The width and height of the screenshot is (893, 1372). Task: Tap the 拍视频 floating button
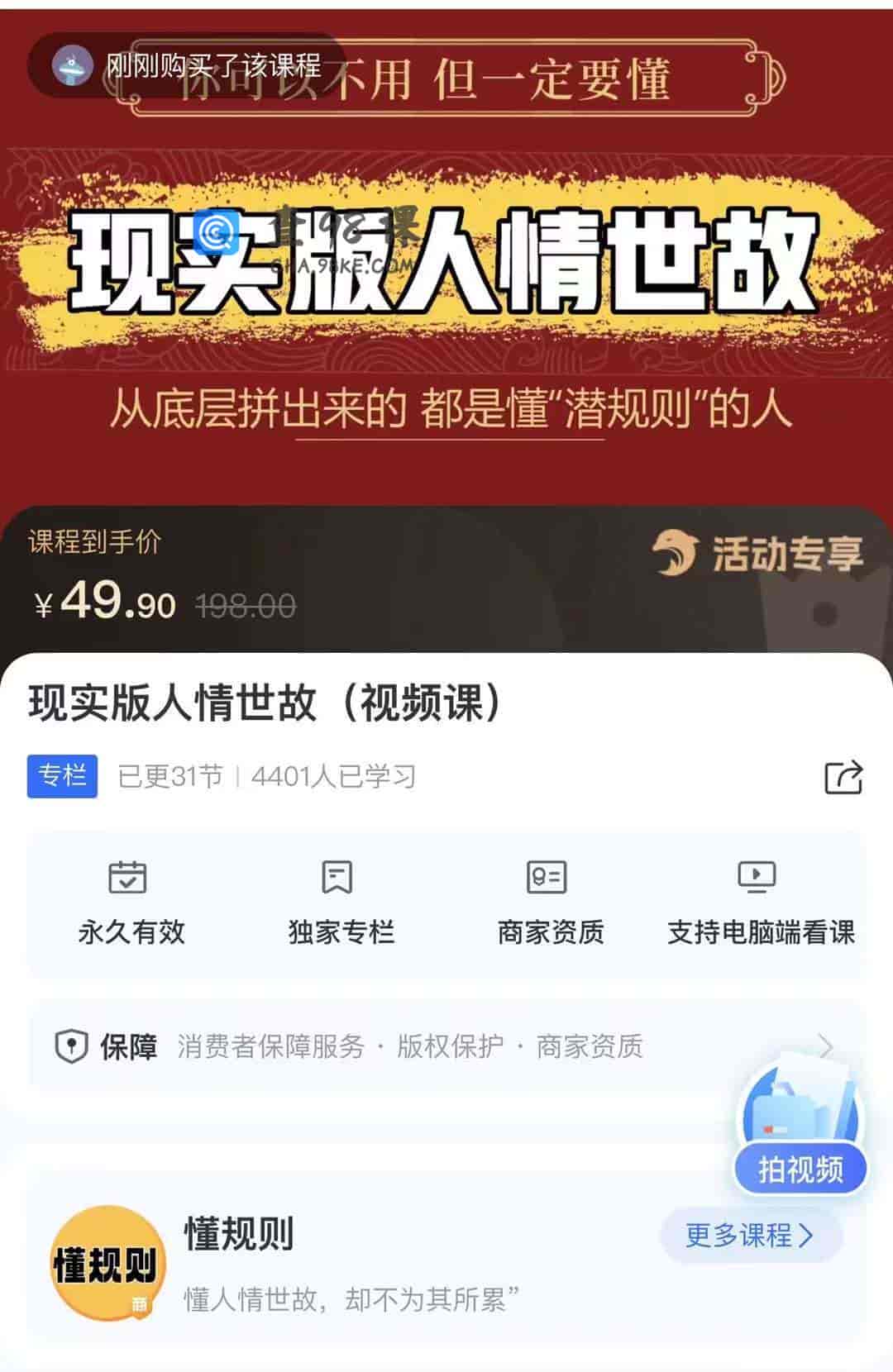tap(800, 1167)
